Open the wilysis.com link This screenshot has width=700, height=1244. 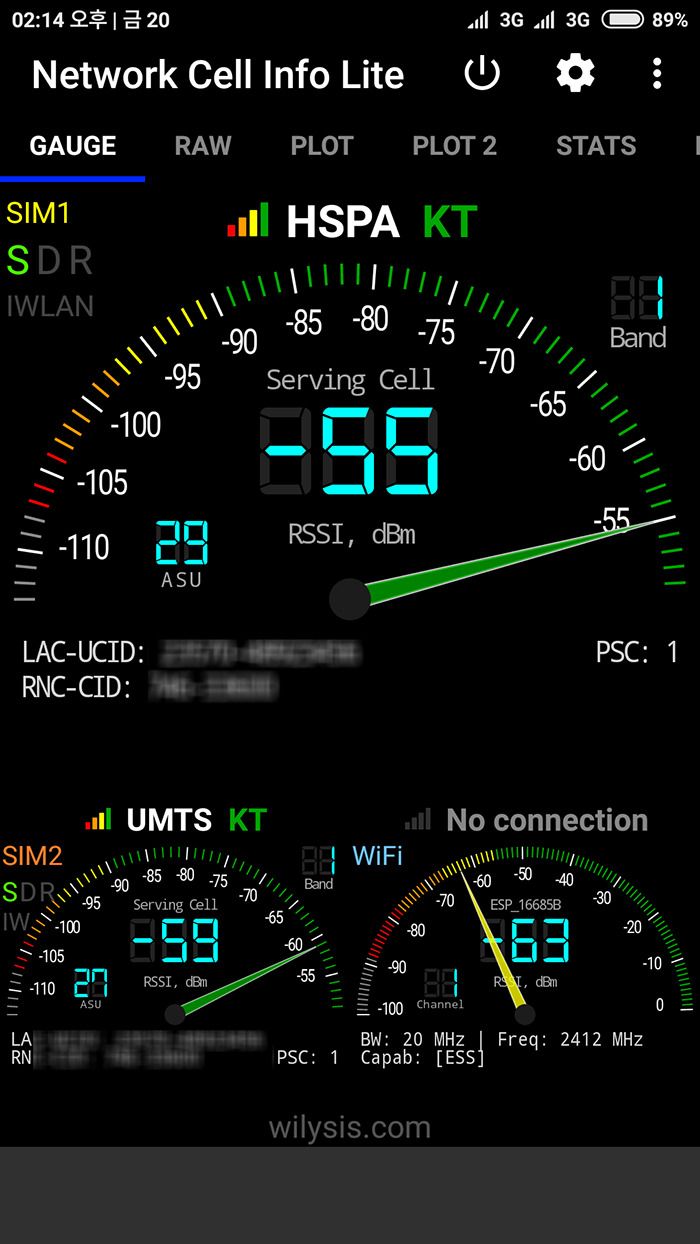tap(350, 1128)
